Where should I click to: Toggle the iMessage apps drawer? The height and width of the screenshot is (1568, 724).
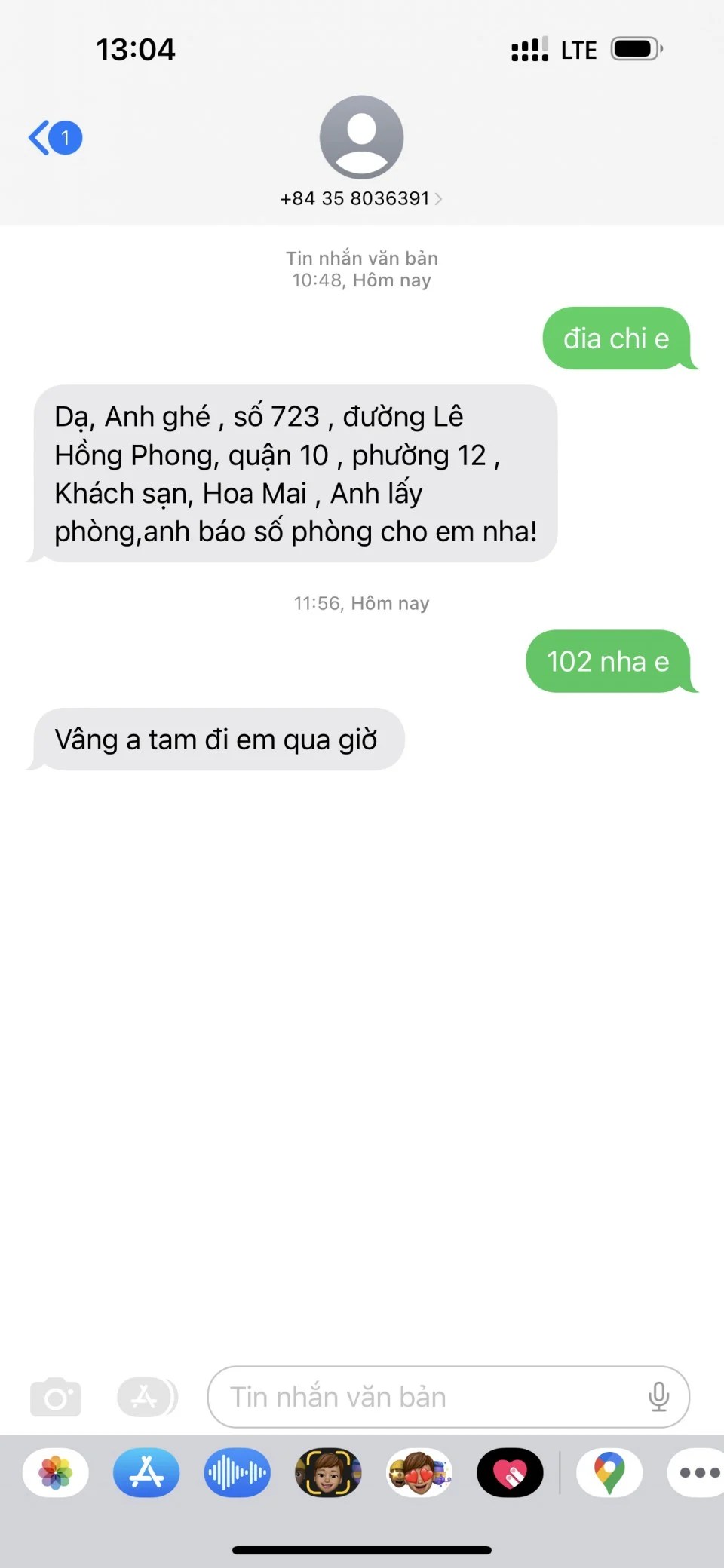click(146, 1397)
